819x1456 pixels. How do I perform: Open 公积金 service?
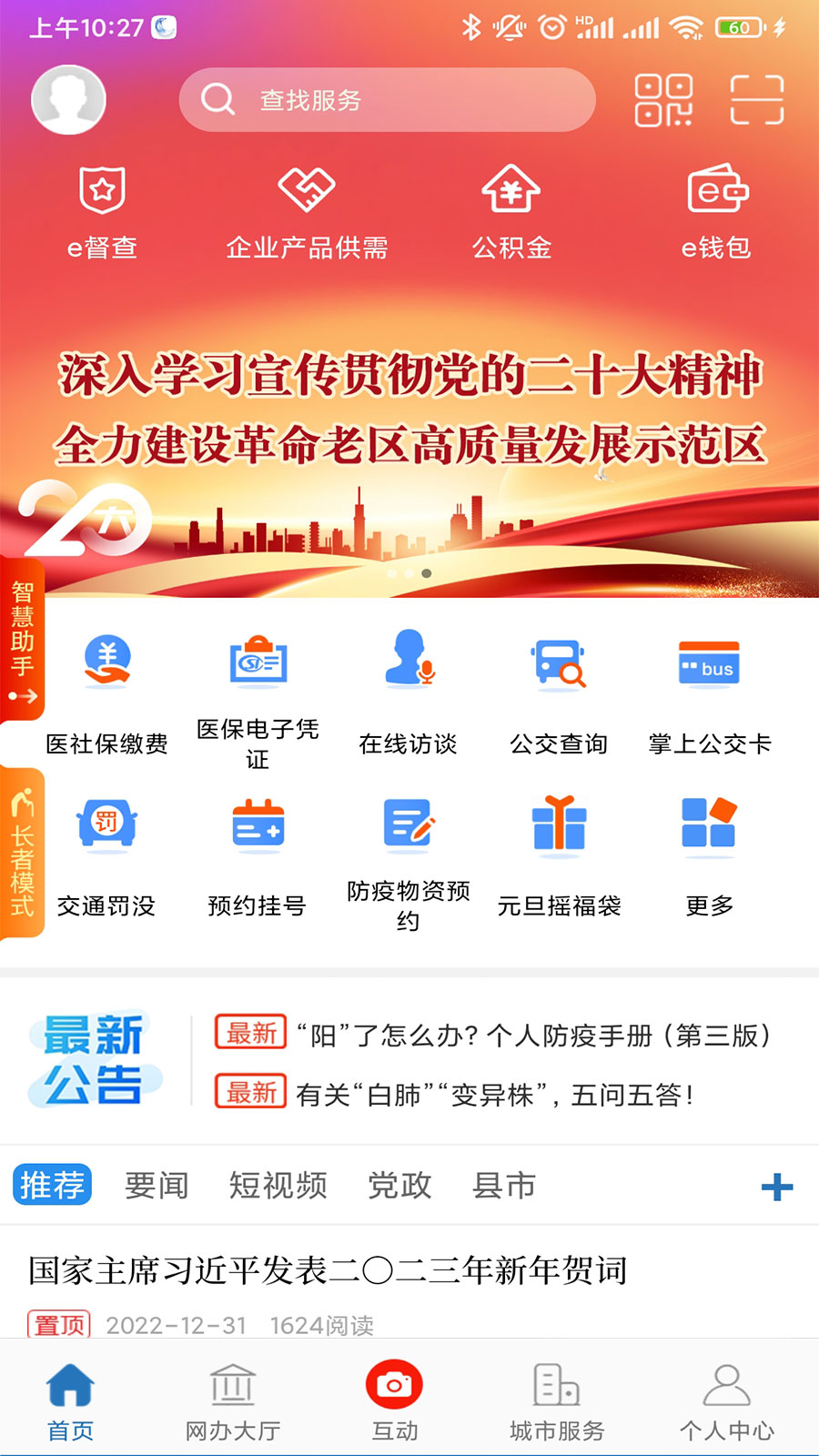(511, 211)
